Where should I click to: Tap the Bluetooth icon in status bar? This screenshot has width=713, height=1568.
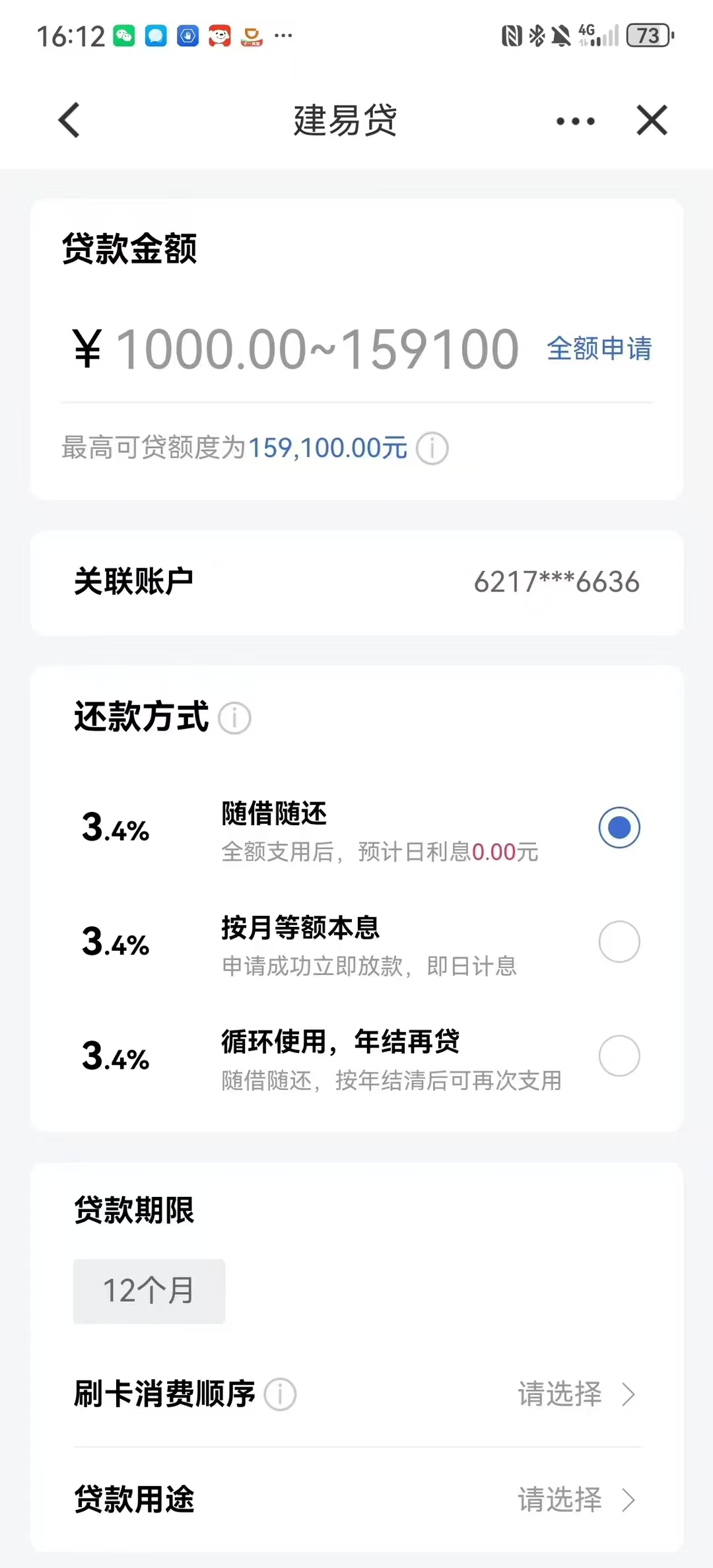click(536, 36)
